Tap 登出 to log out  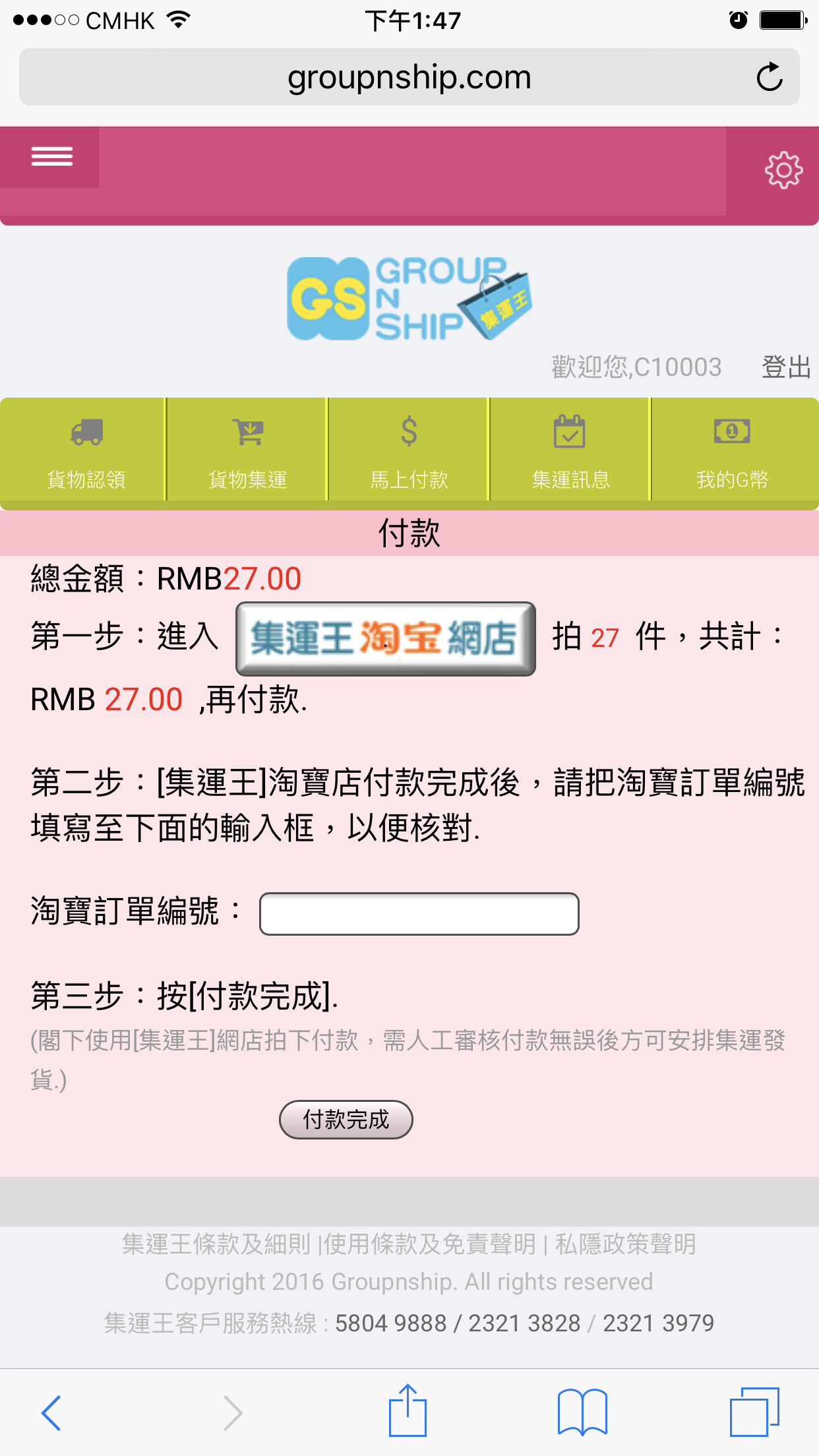click(786, 367)
